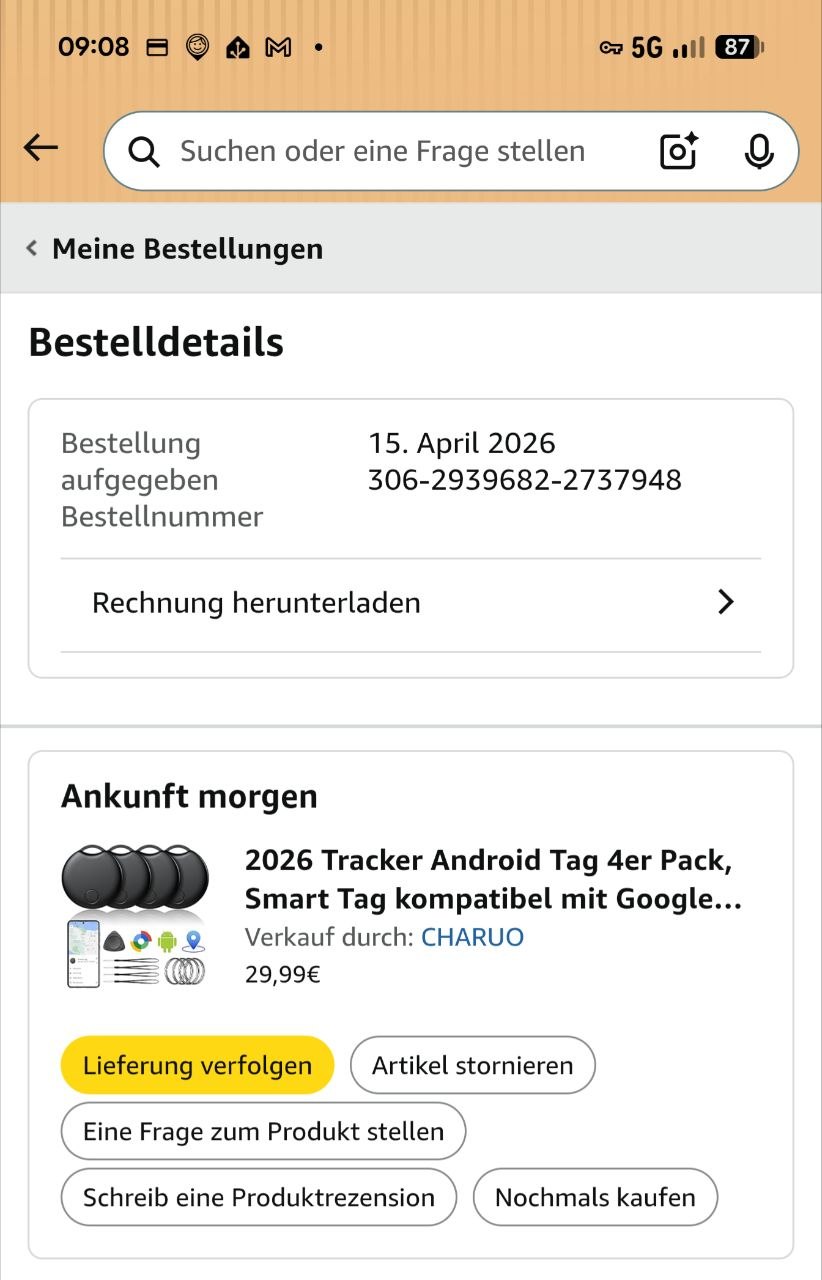The image size is (822, 1280).
Task: Track the delivery with Lieferung verfolgen
Action: pyautogui.click(x=197, y=1065)
